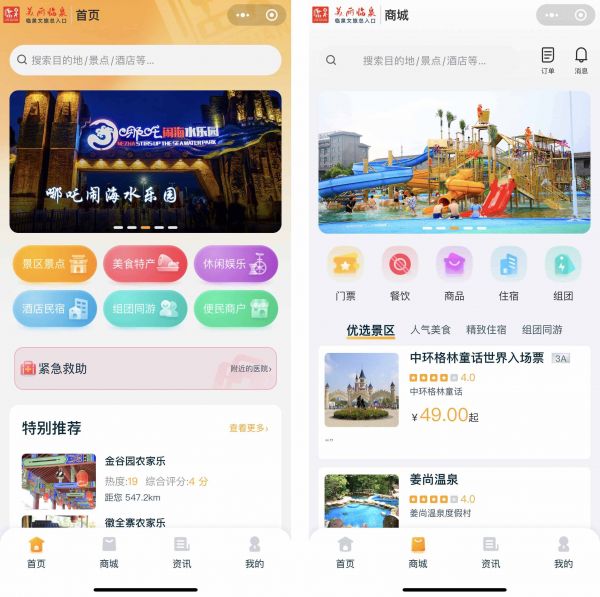
Task: Tap the 门票 tickets icon
Action: [x=345, y=273]
